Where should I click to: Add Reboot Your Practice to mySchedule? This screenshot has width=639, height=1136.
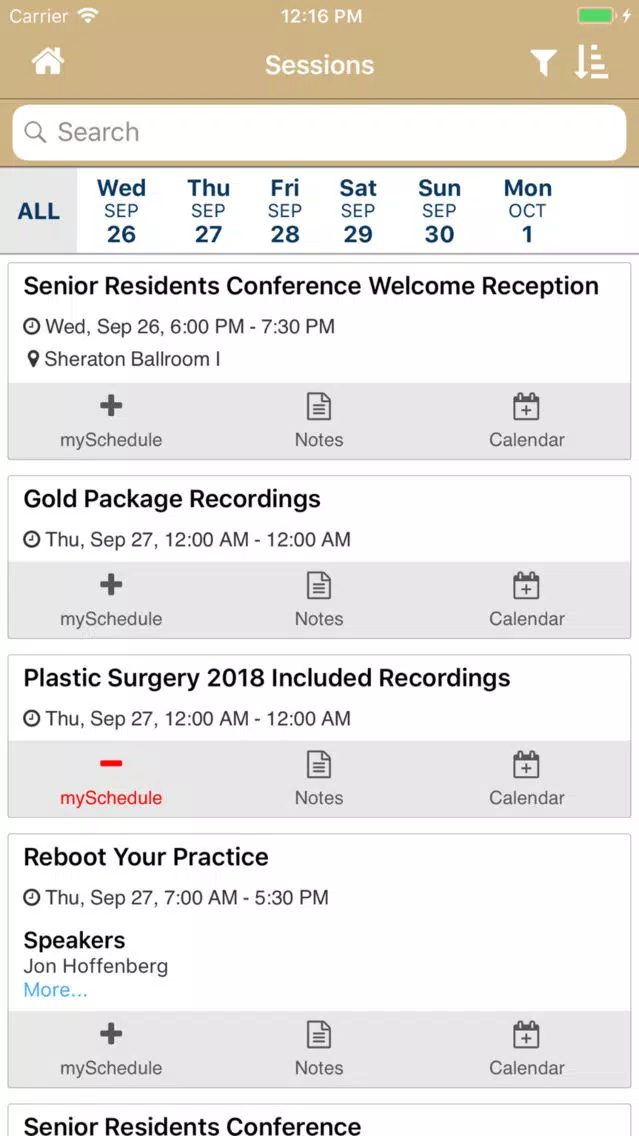coord(111,1050)
